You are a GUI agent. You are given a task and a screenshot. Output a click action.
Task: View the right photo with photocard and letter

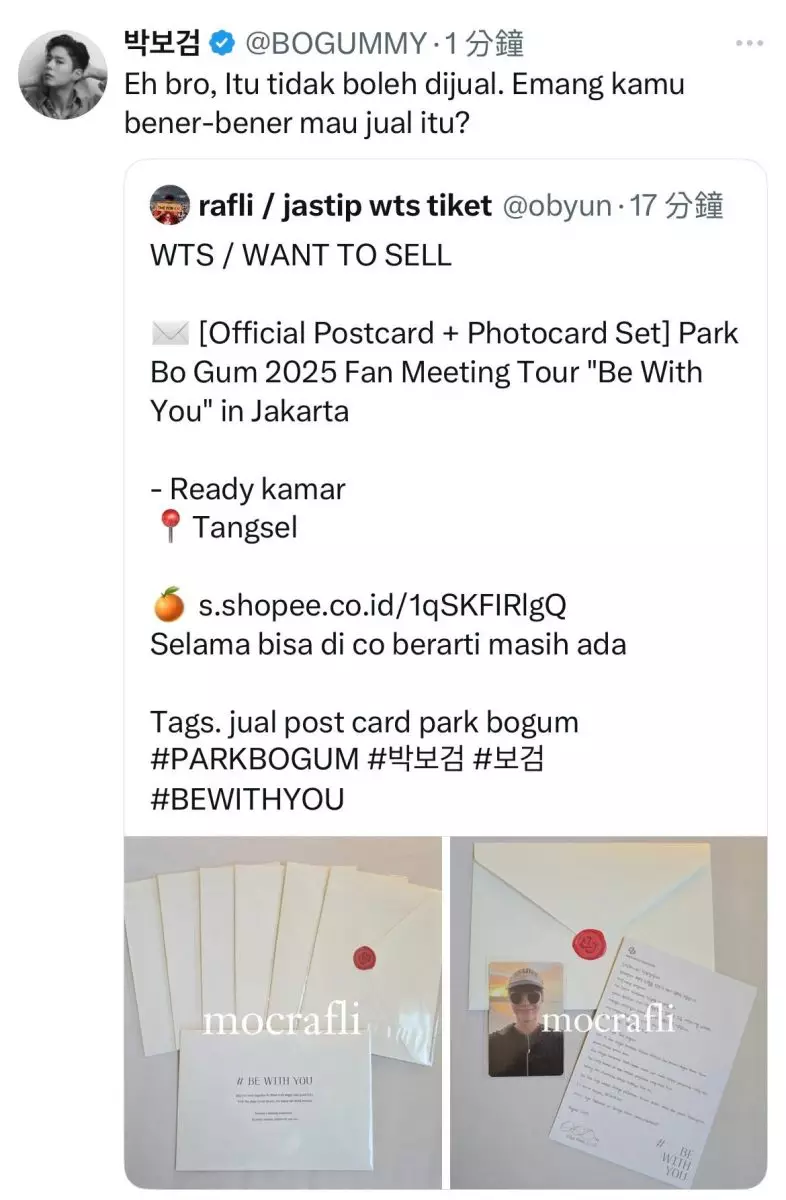[608, 1010]
